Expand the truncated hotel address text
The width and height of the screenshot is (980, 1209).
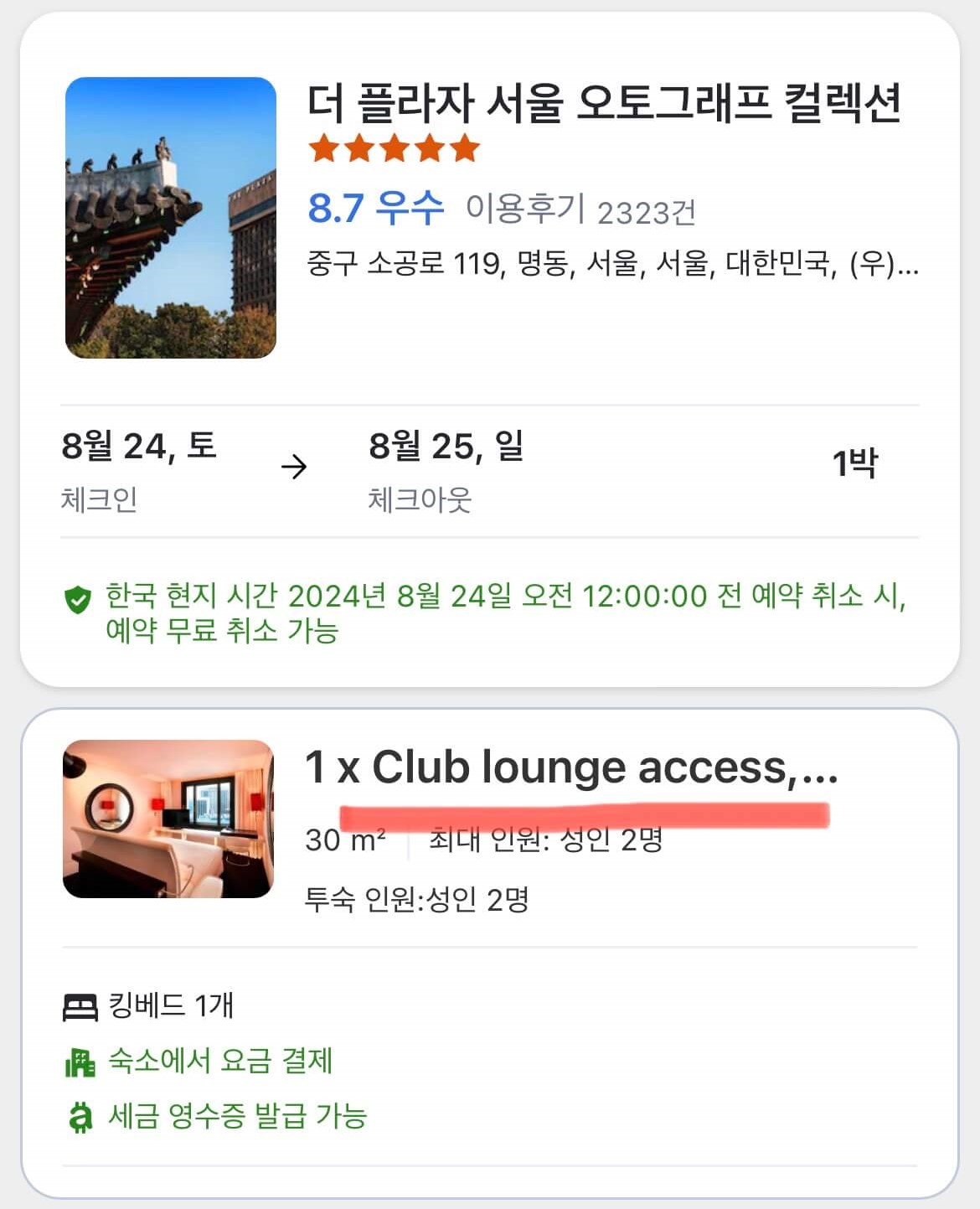point(611,265)
